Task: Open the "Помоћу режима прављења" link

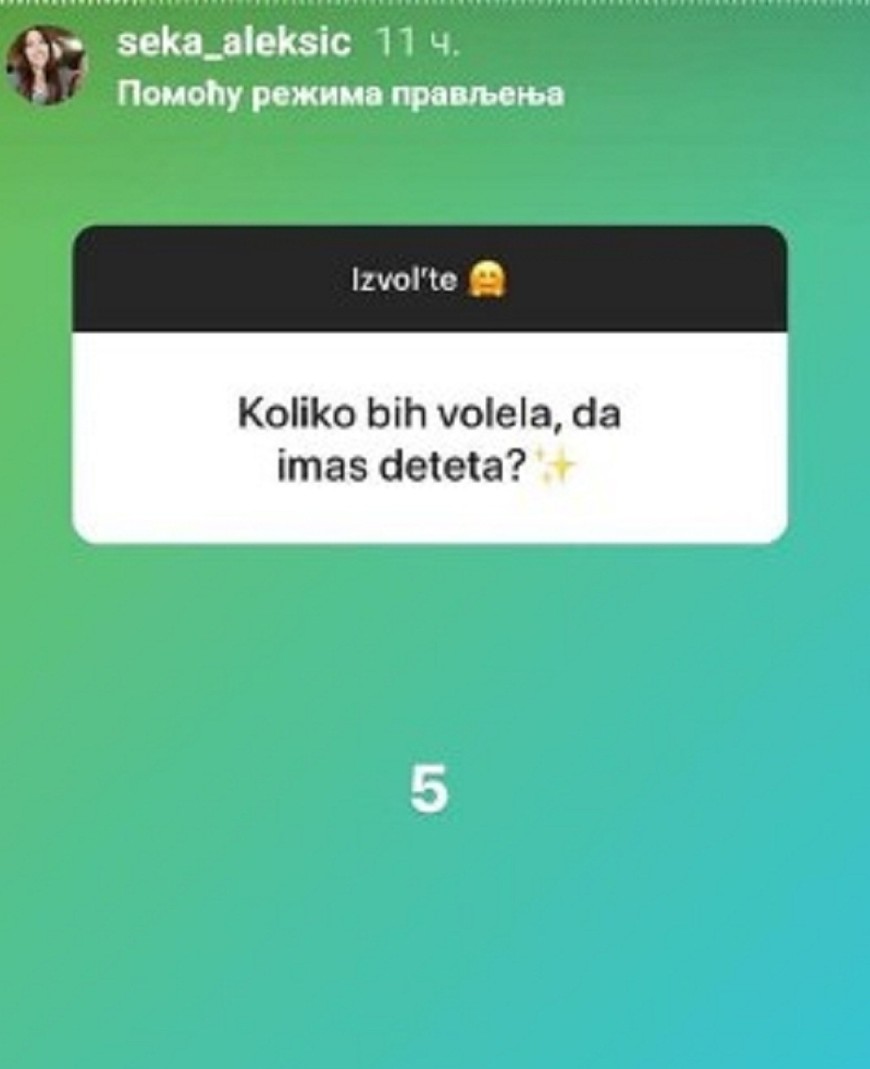Action: (341, 95)
